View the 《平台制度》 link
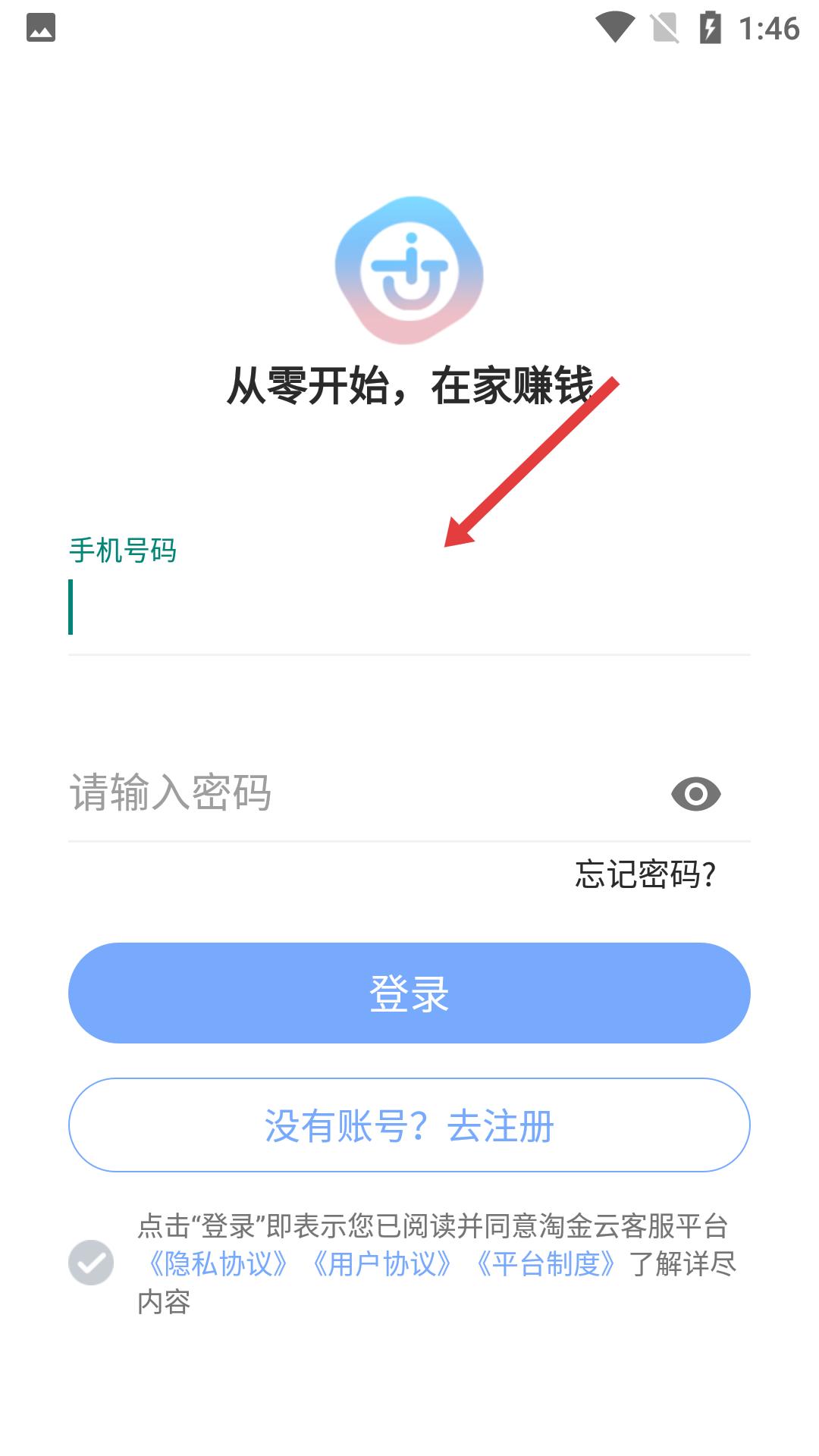 (545, 1264)
